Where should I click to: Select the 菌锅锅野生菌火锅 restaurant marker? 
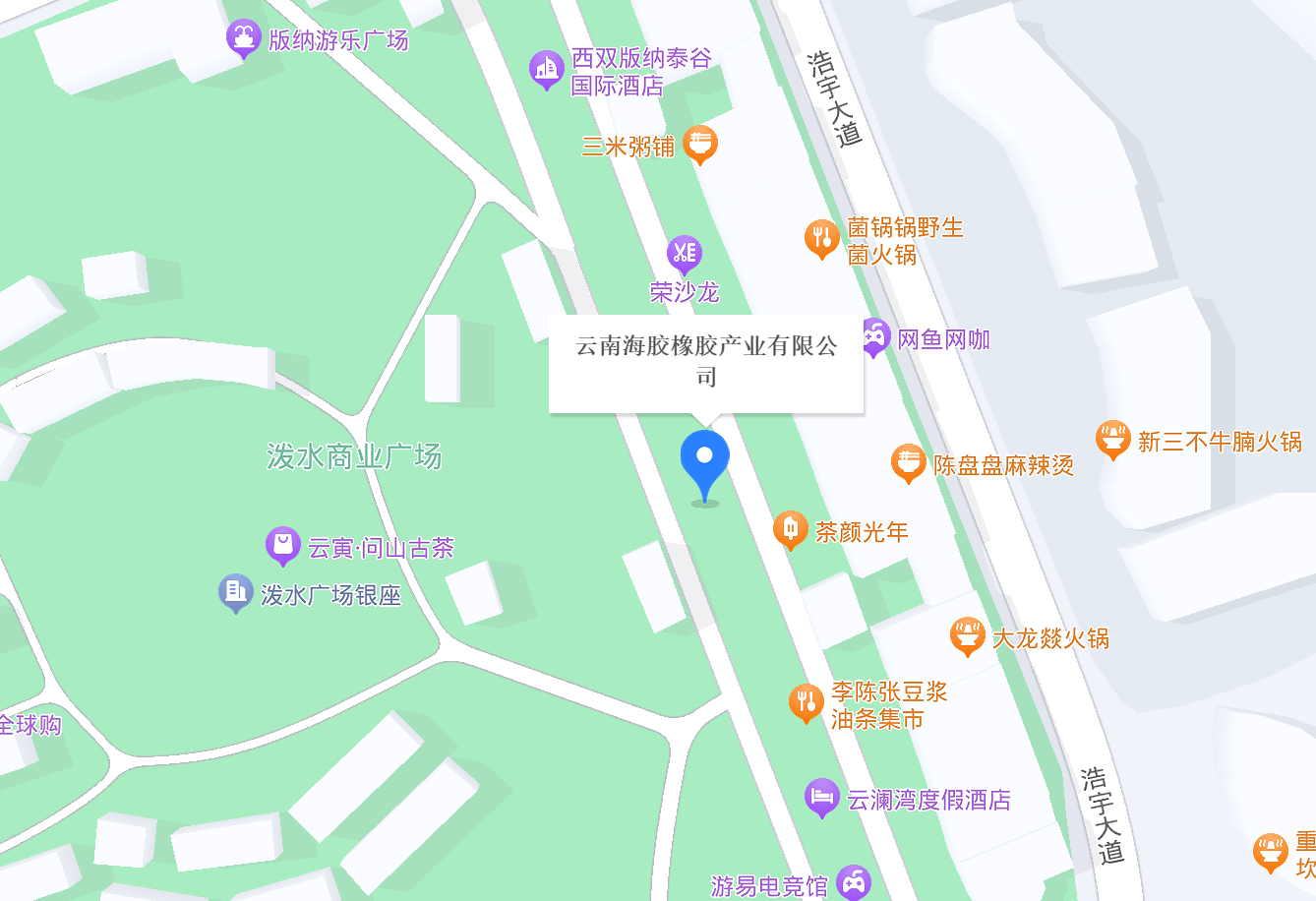point(821,239)
